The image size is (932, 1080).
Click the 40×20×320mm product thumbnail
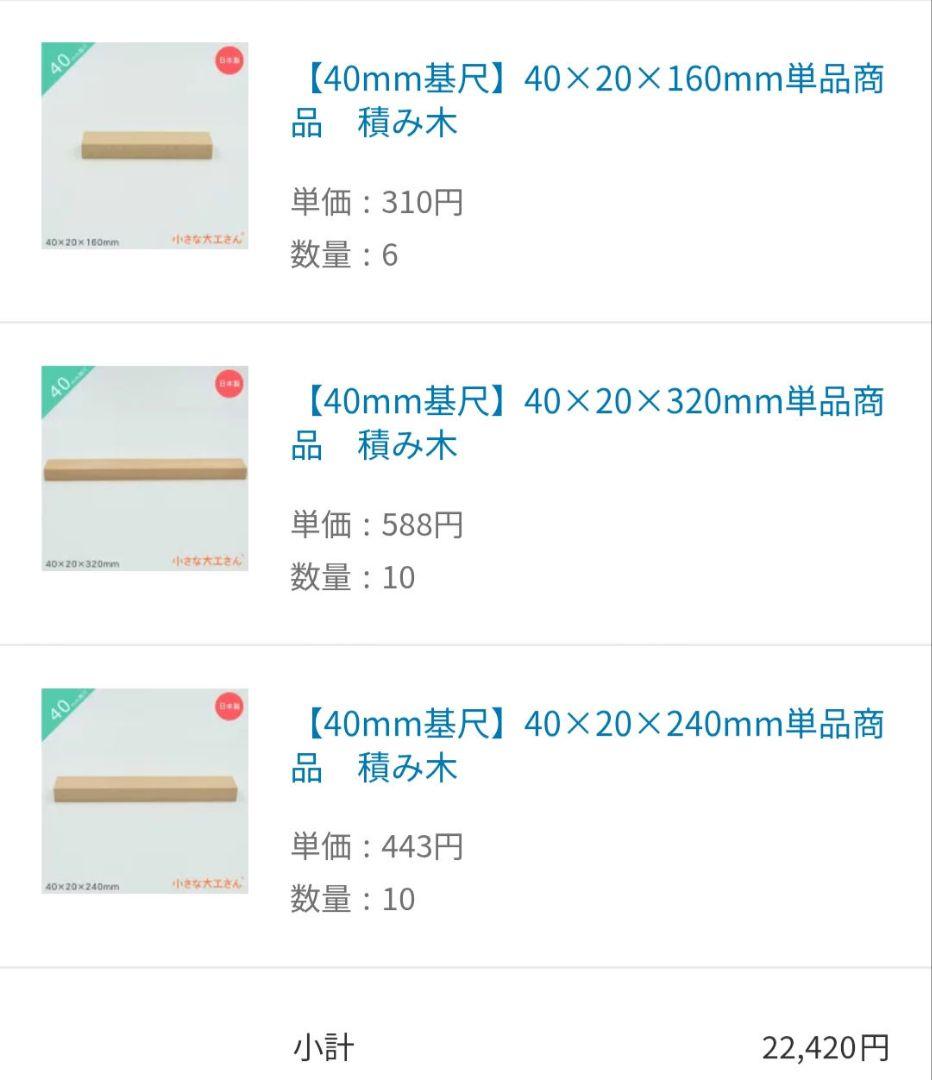click(x=145, y=470)
